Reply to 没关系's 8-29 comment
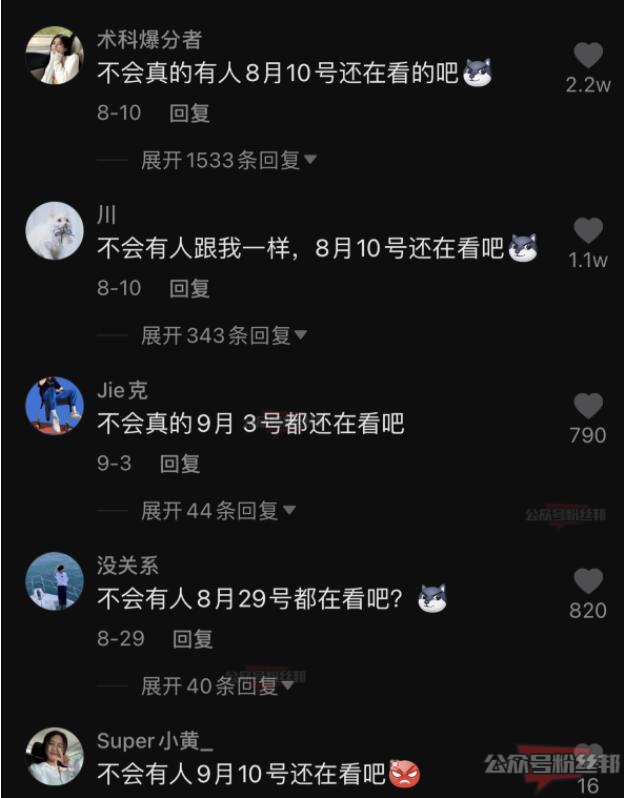 click(192, 638)
